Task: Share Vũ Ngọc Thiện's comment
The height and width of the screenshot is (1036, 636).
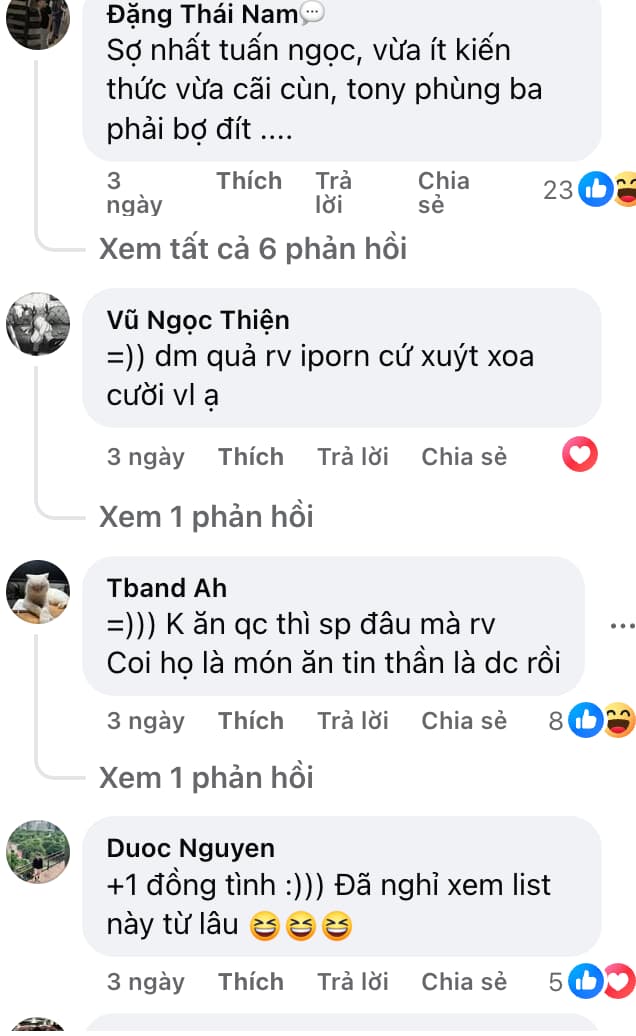Action: (x=464, y=457)
